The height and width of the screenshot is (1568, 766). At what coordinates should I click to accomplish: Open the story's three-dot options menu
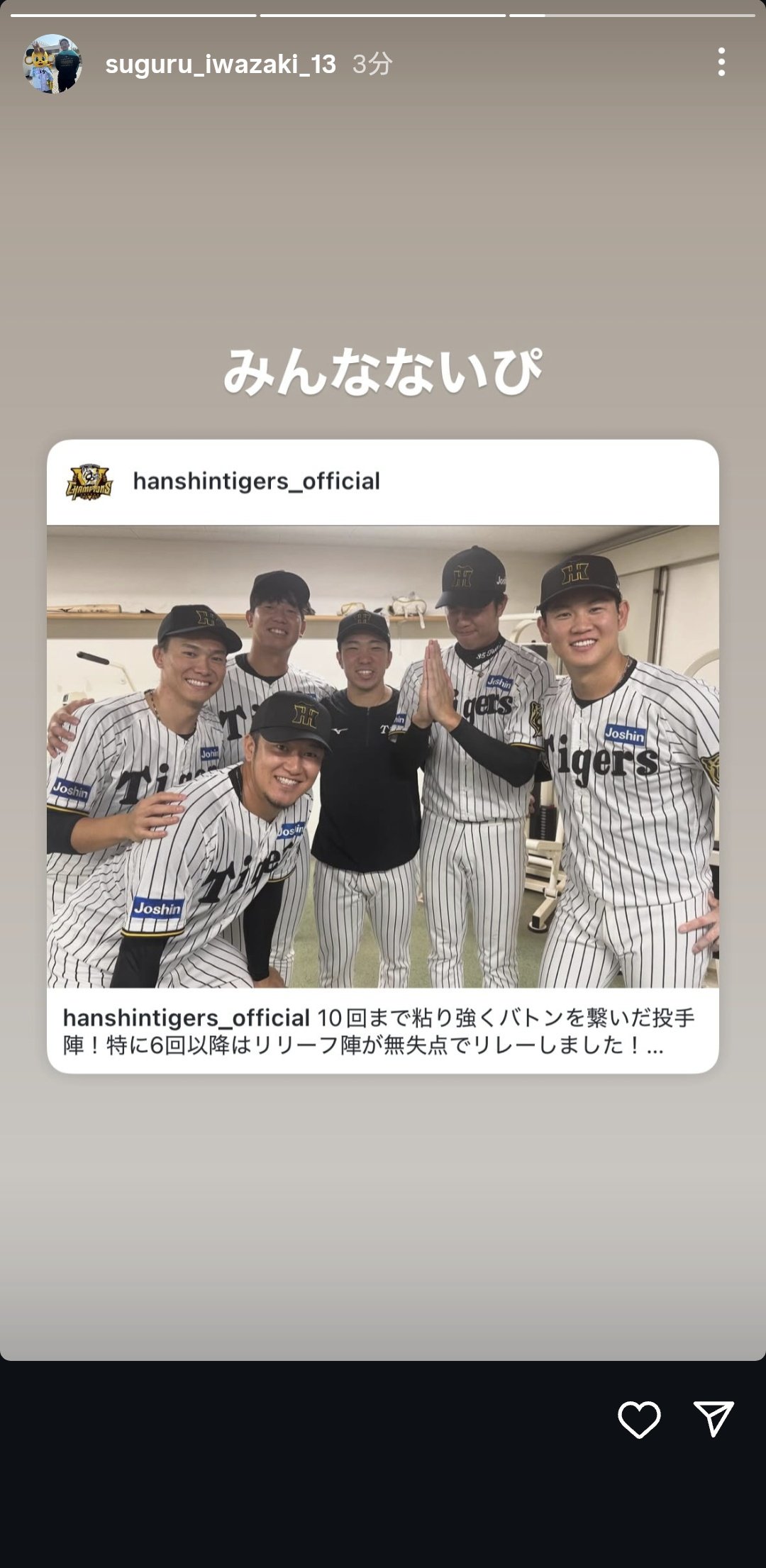click(721, 62)
